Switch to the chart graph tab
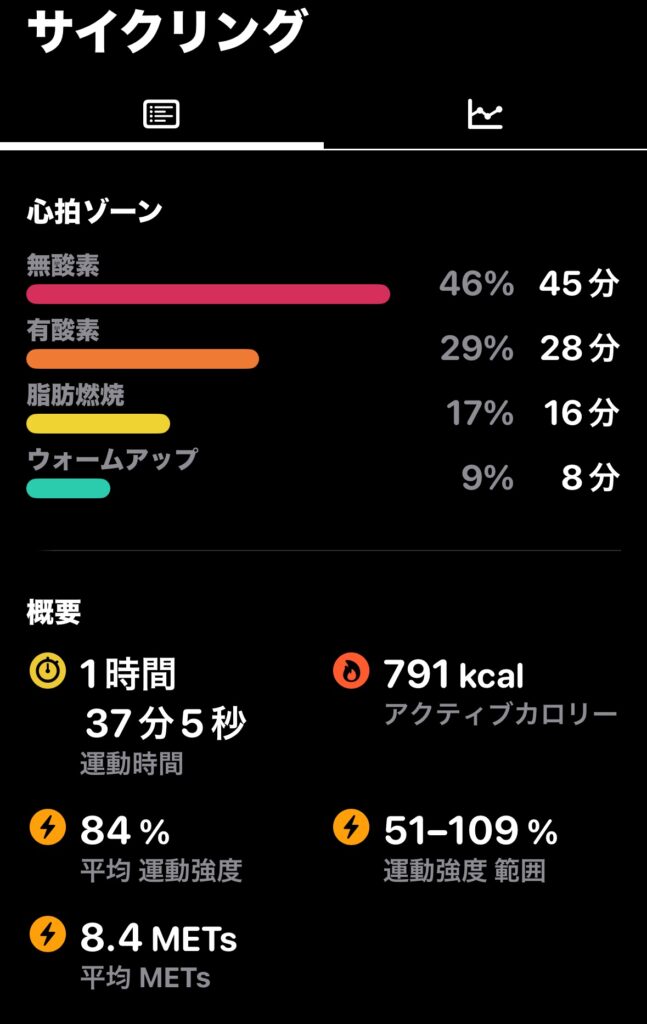647x1024 pixels. point(485,115)
